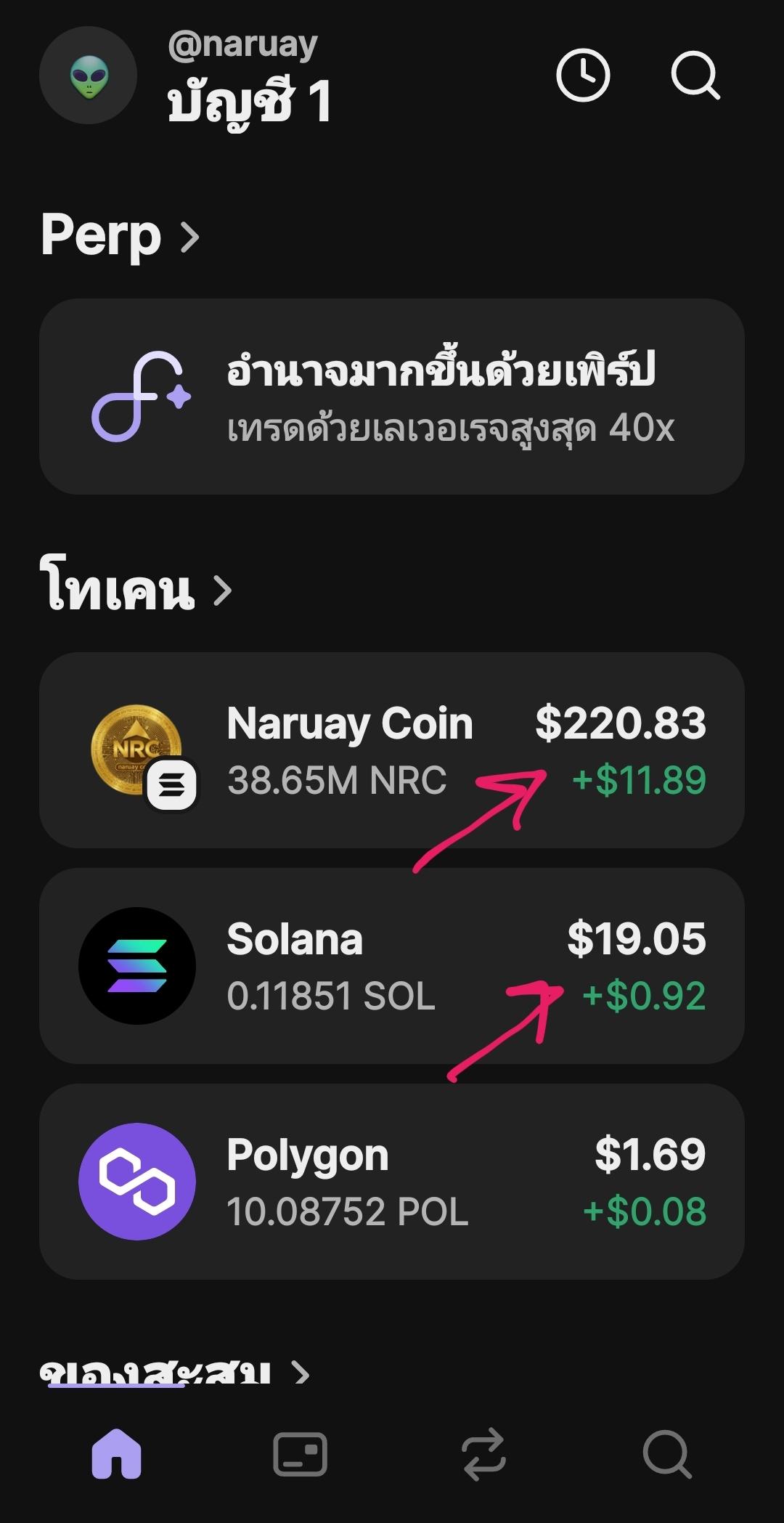Screen dimensions: 784x1523
Task: Tap the search icon in the header
Action: coord(695,76)
